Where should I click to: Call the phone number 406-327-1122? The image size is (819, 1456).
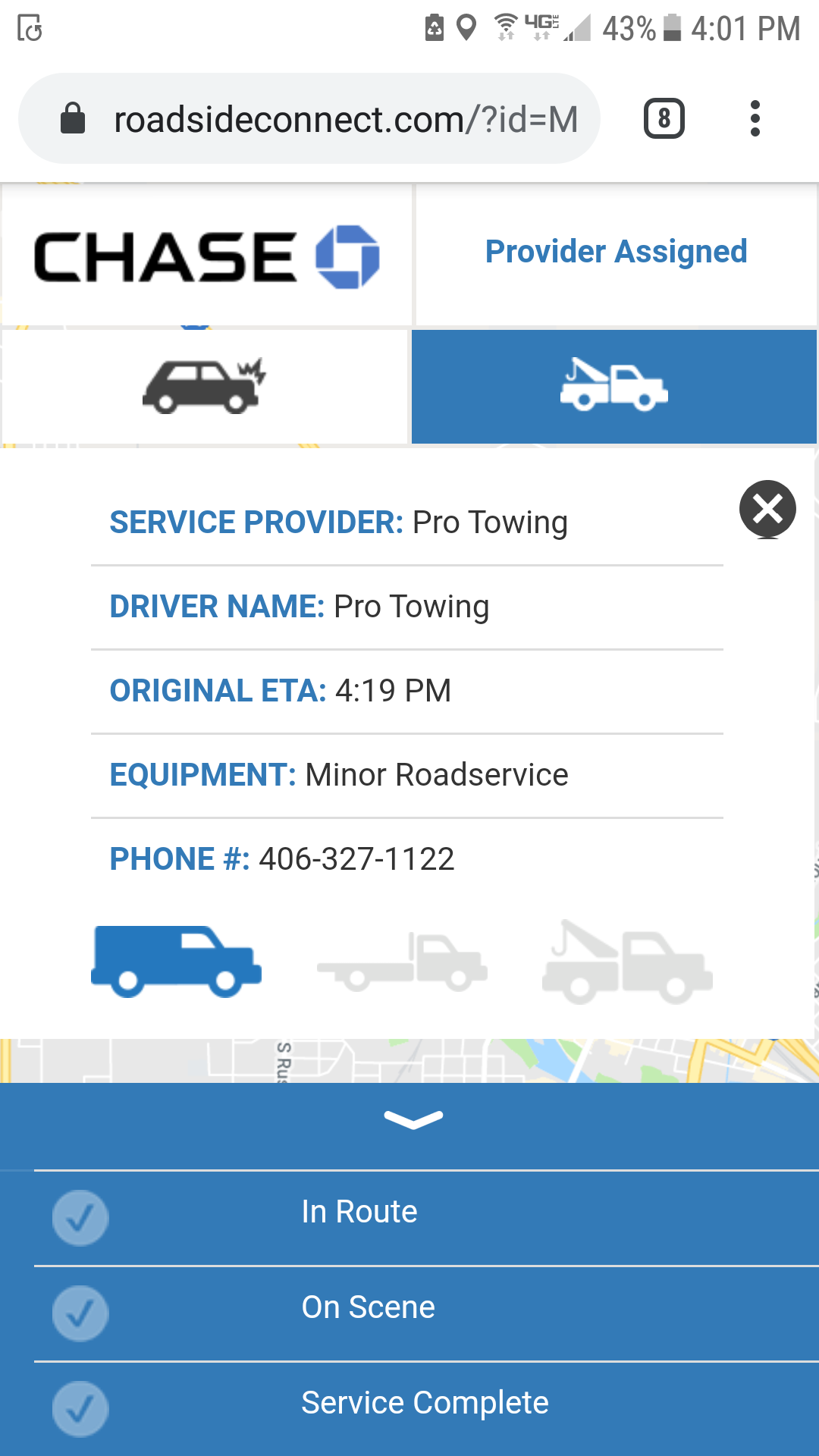click(356, 859)
